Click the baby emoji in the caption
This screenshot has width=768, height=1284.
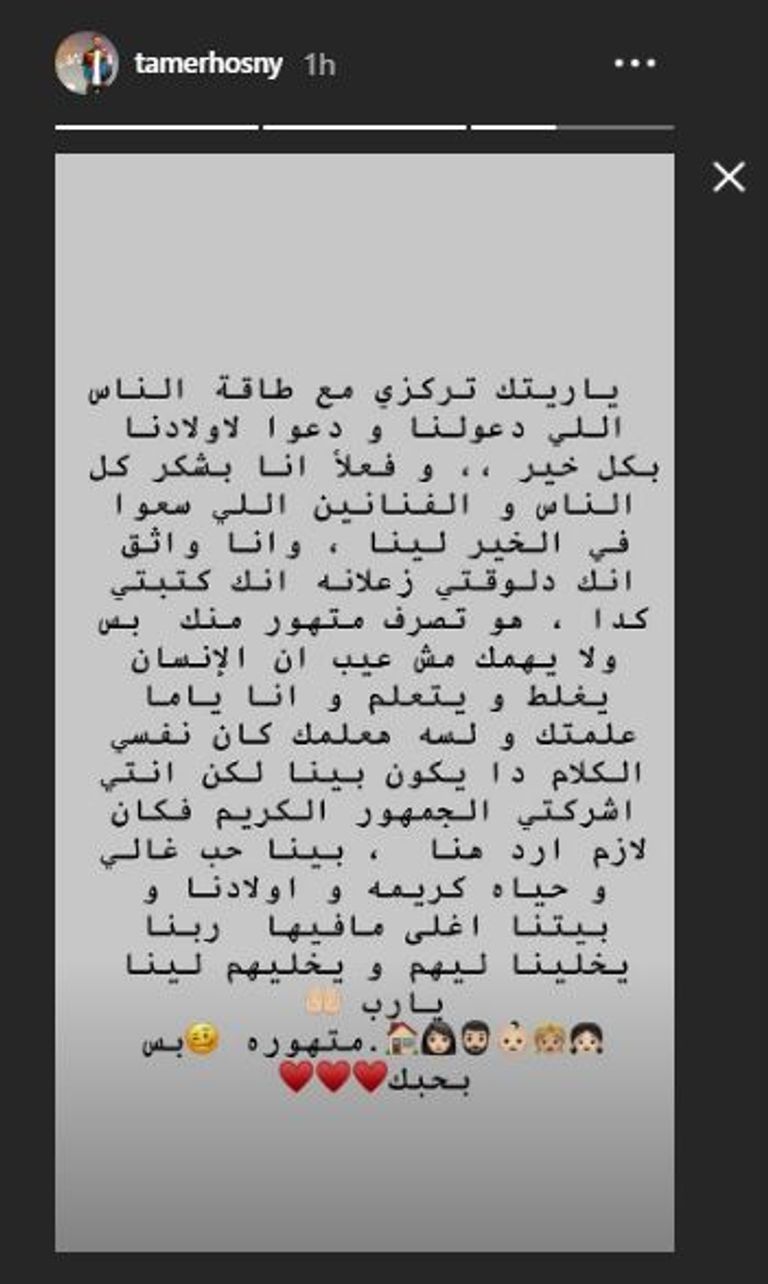pos(512,1038)
